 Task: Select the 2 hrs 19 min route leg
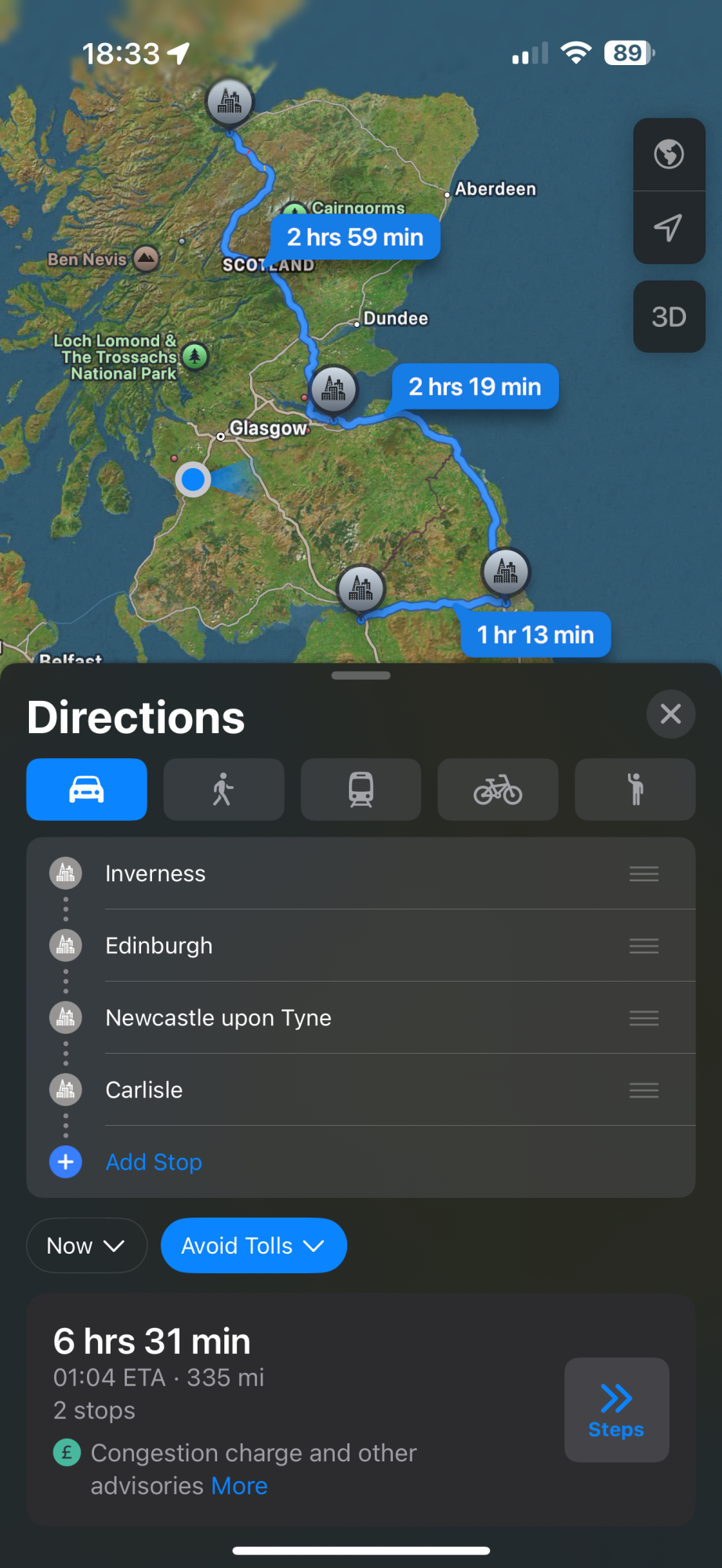click(x=475, y=387)
